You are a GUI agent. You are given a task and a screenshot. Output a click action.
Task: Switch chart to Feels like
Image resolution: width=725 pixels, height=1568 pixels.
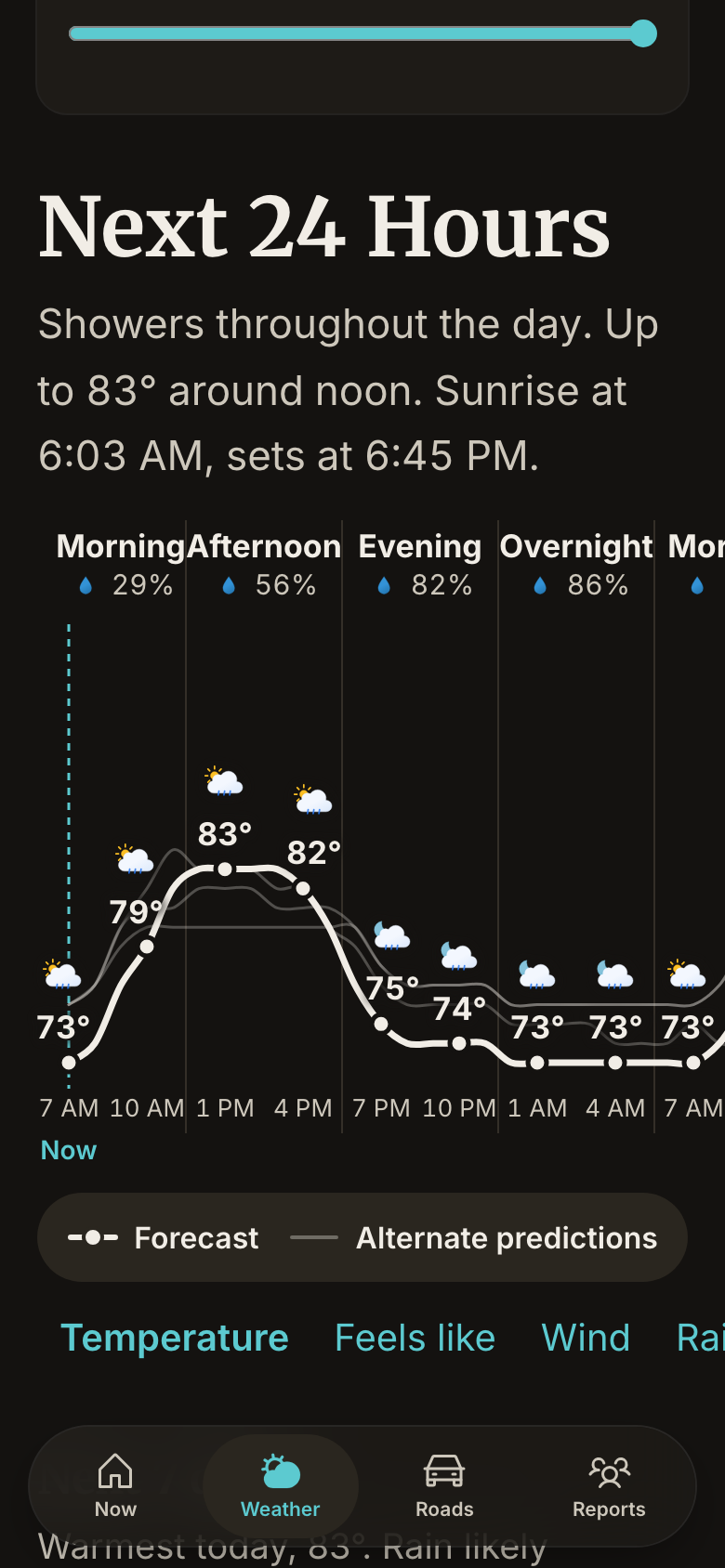click(x=415, y=1338)
